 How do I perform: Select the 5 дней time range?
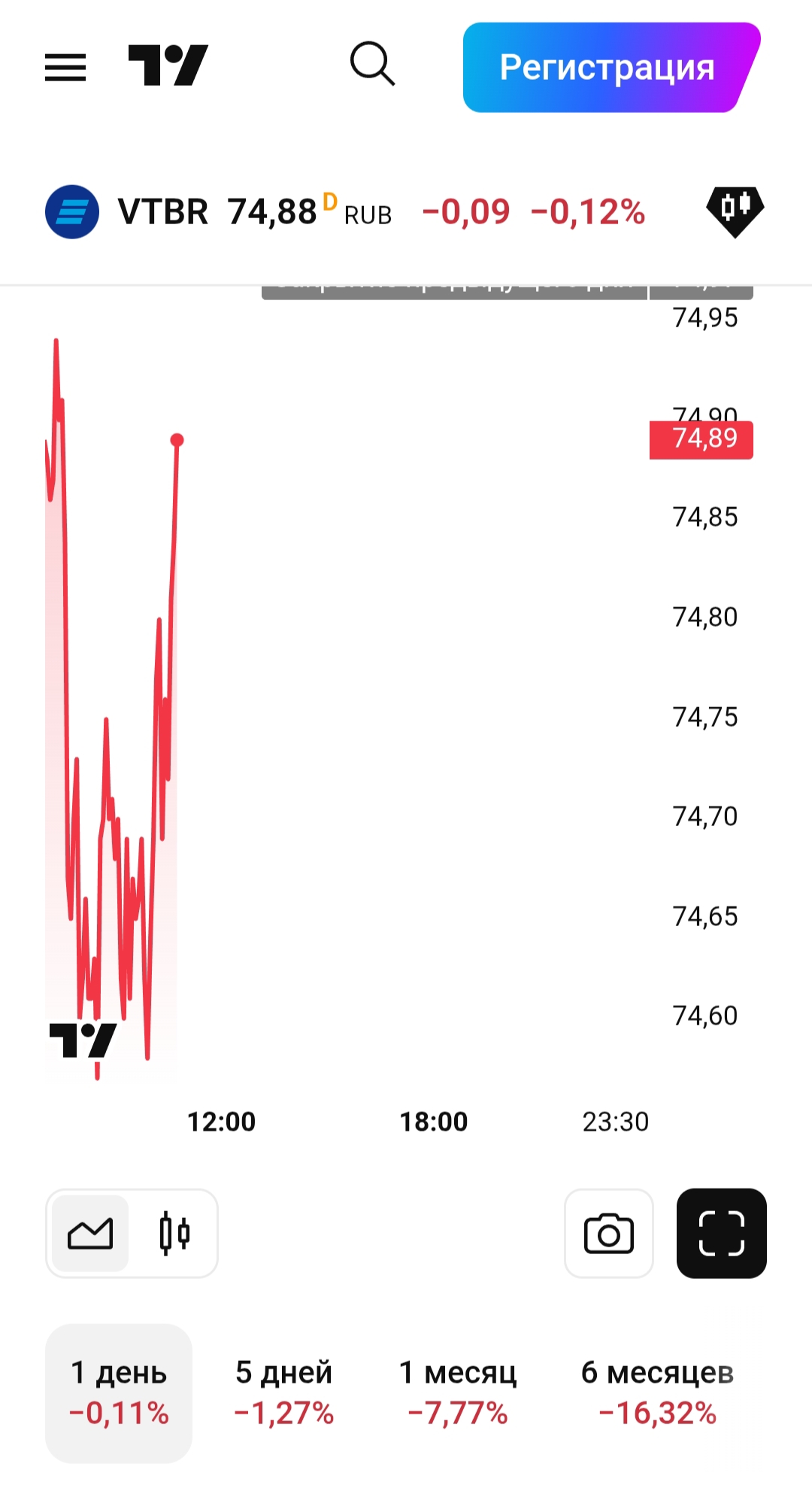click(x=283, y=1392)
